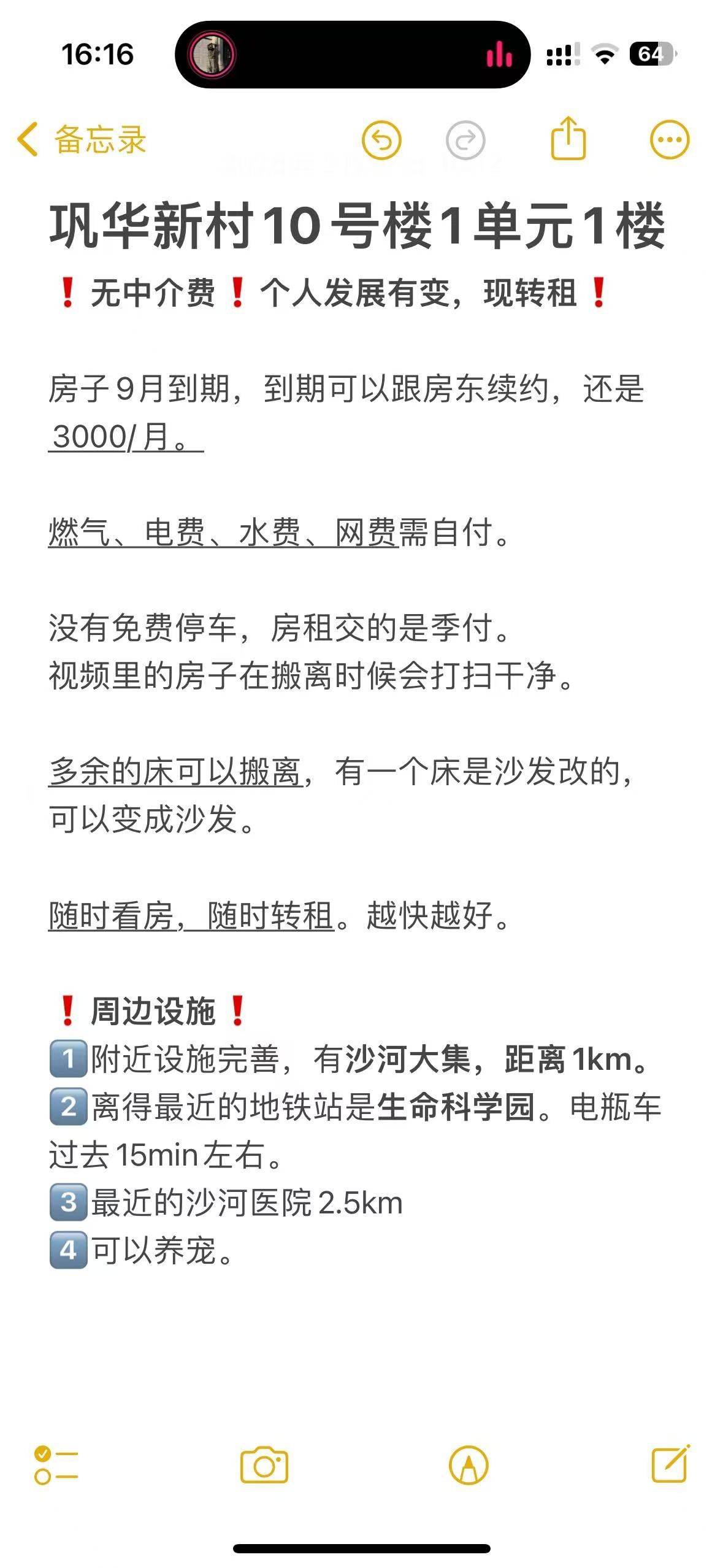The width and height of the screenshot is (723, 1568).
Task: Share this note
Action: [568, 139]
